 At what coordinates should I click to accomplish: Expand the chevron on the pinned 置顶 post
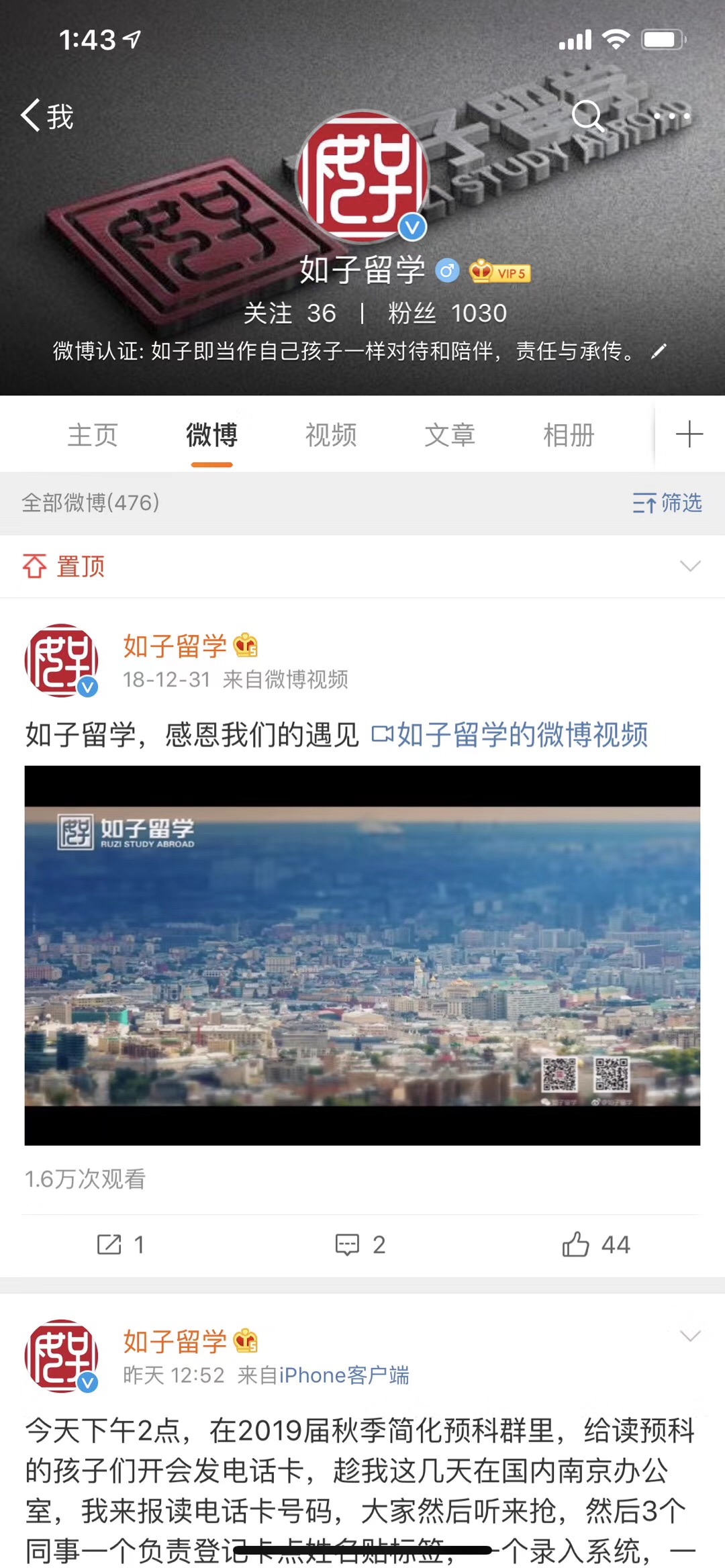tap(690, 566)
